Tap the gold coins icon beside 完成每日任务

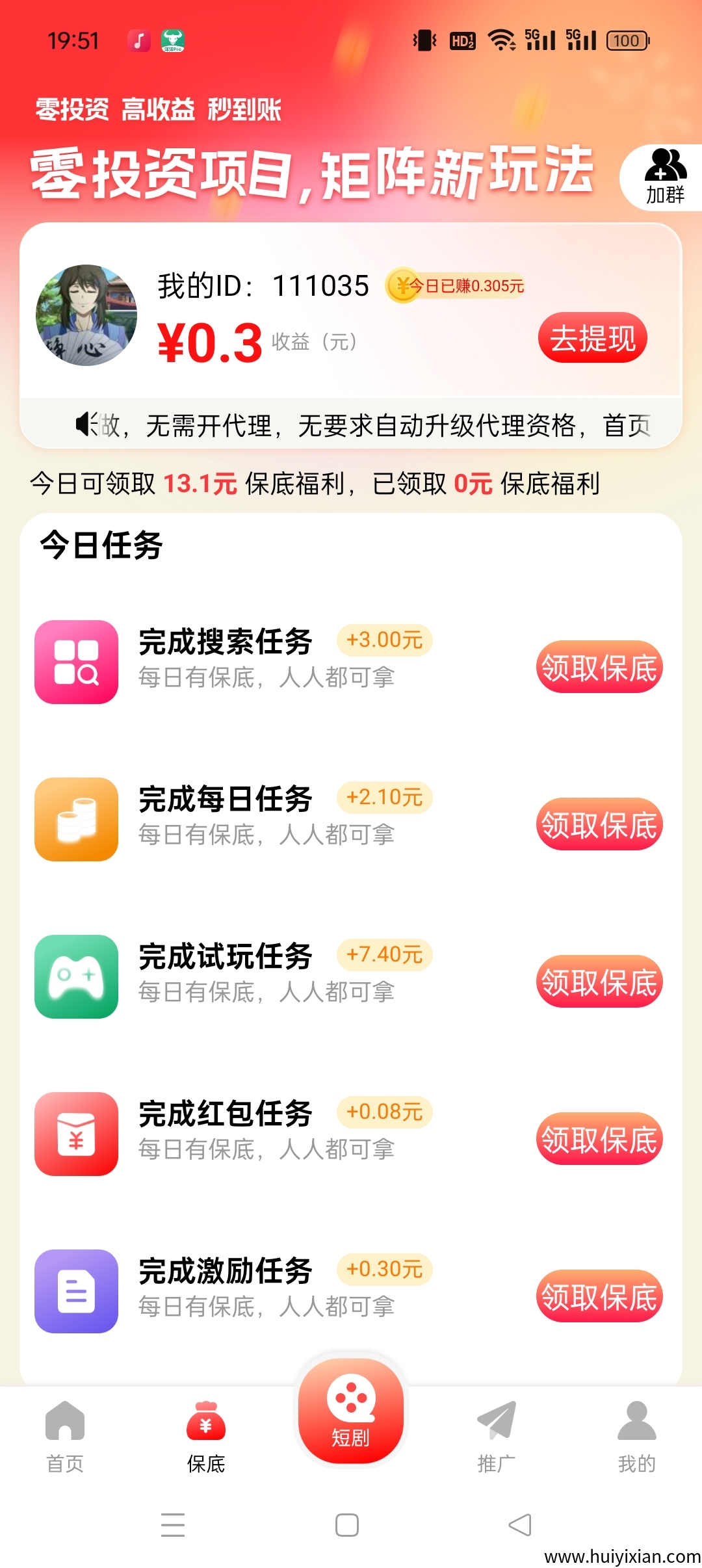(x=75, y=819)
